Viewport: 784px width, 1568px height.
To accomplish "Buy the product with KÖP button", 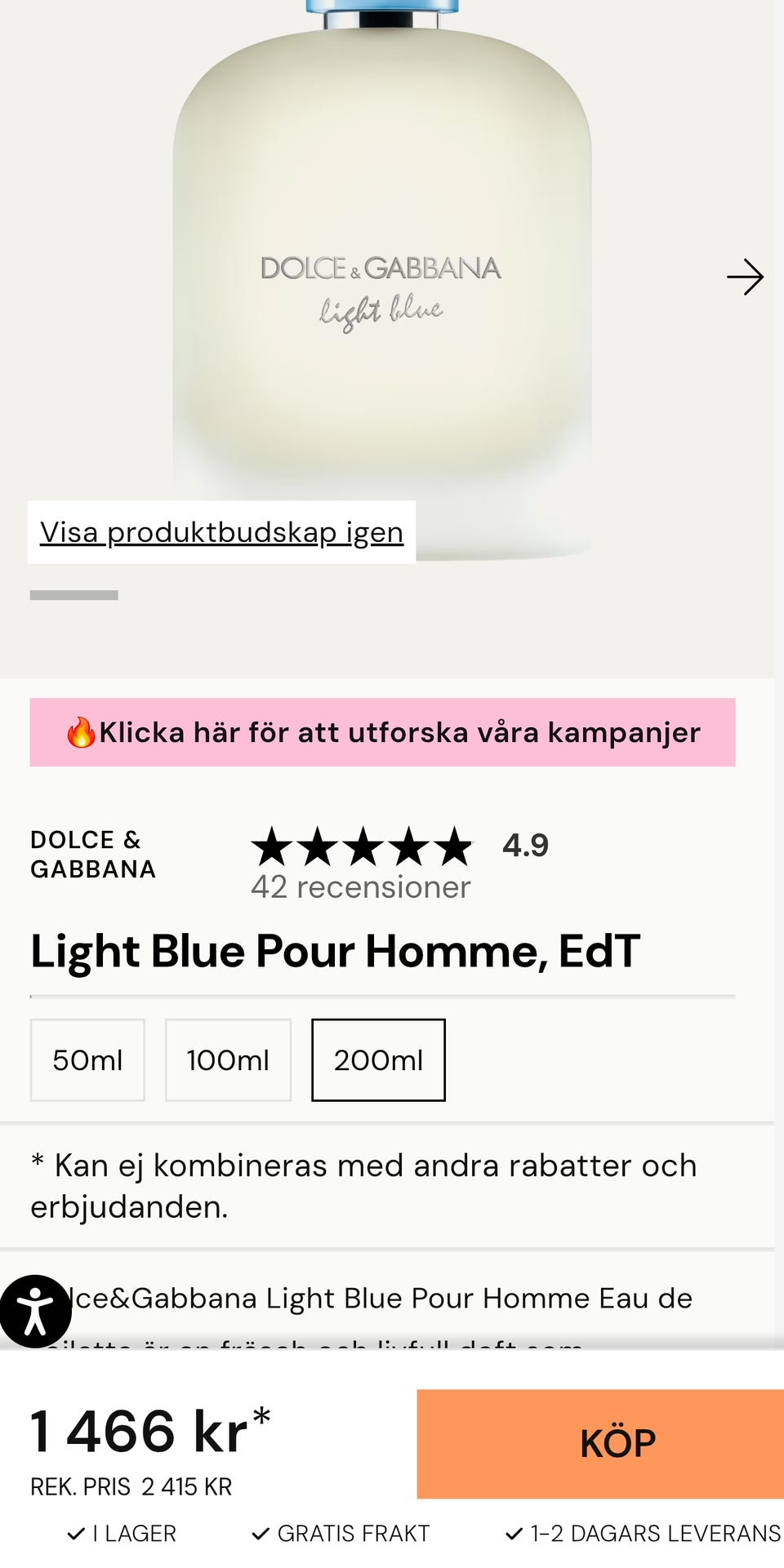I will coord(600,1444).
